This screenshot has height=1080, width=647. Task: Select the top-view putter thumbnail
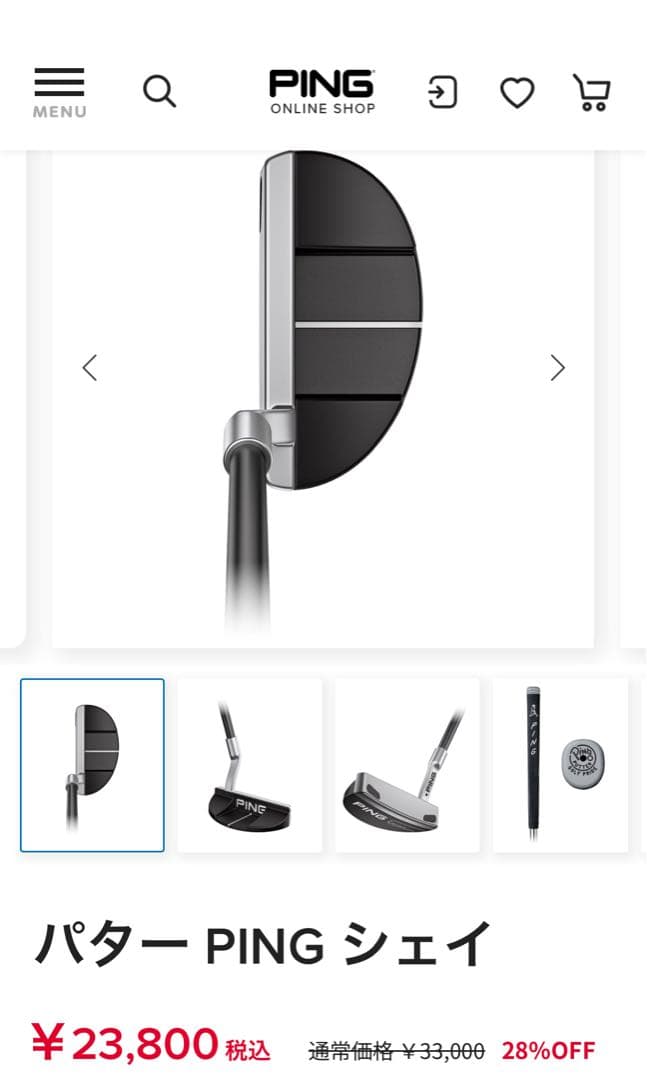(x=92, y=765)
